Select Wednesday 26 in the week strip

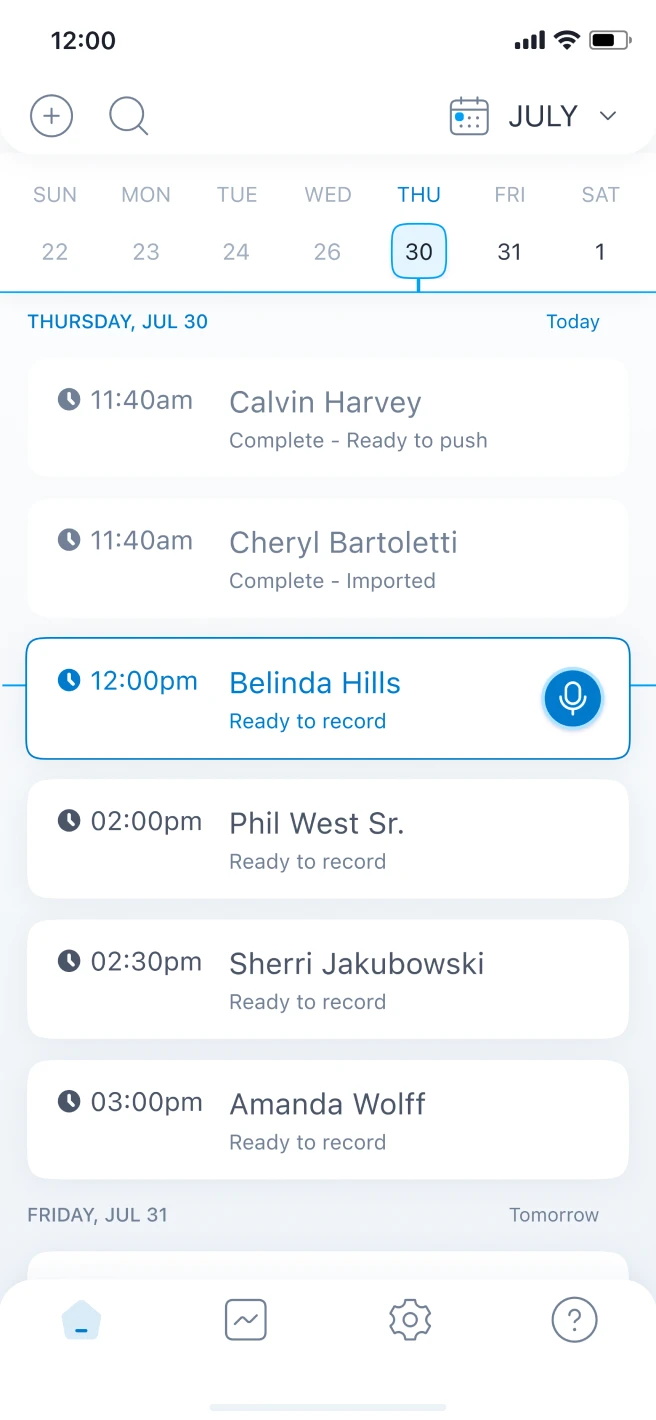(x=327, y=252)
